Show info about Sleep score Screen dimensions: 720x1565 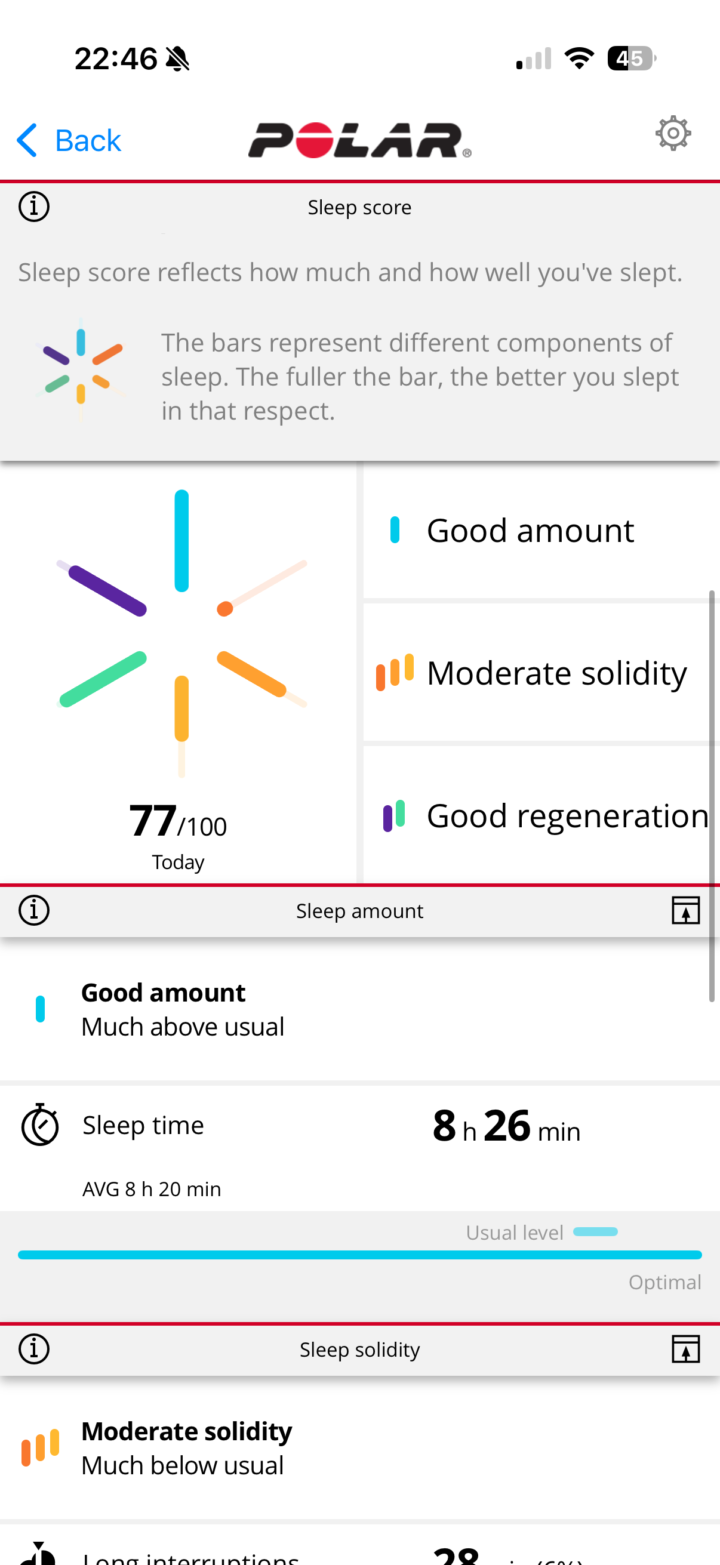tap(34, 207)
